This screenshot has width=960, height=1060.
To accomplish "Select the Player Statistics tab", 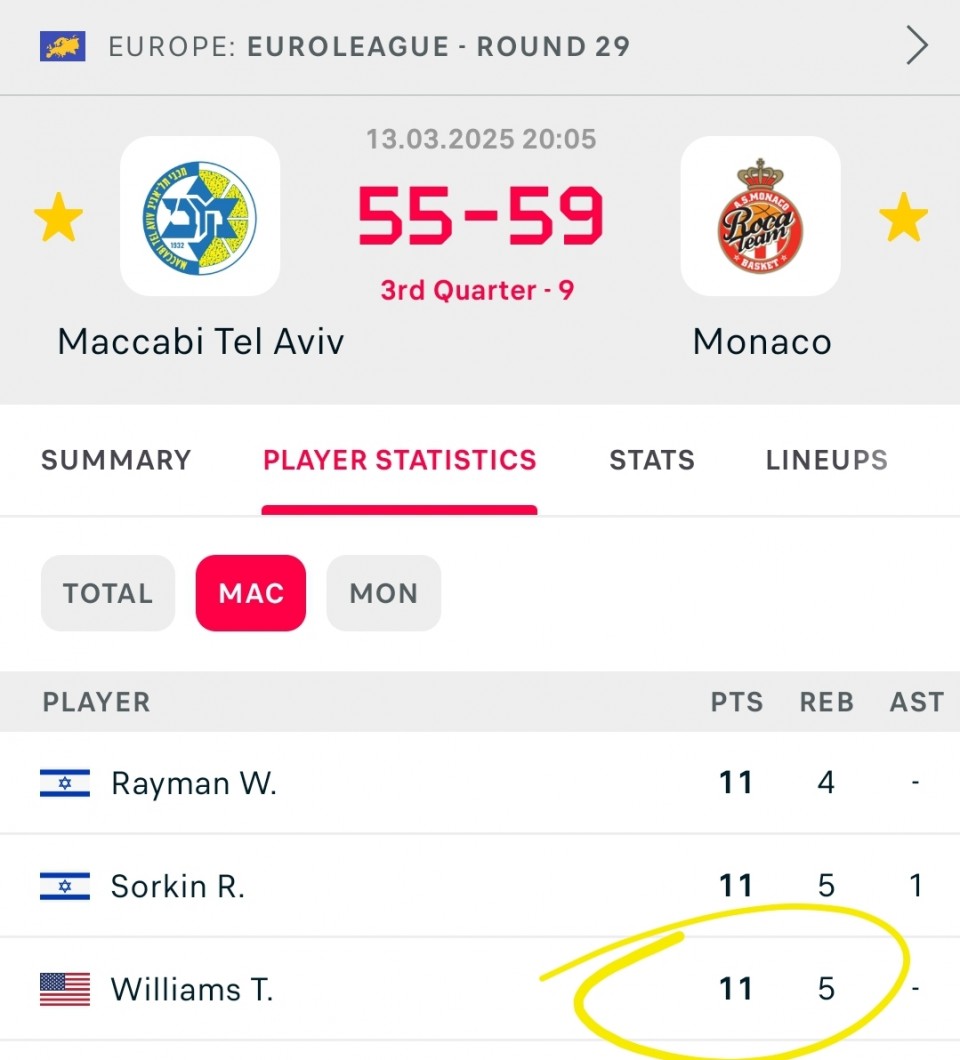I will coord(399,460).
